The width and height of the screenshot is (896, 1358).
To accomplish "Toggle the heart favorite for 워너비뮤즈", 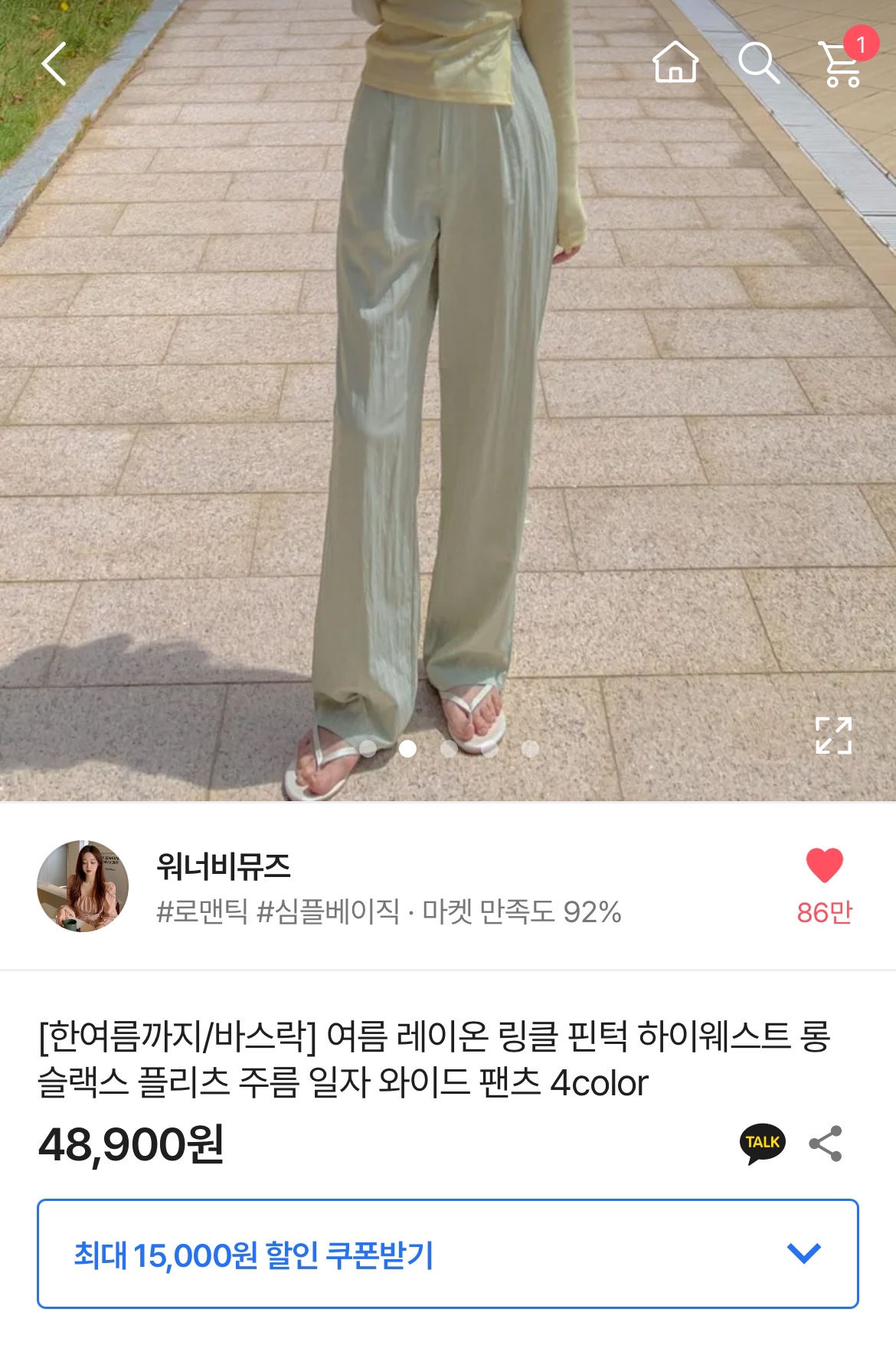I will tap(824, 867).
